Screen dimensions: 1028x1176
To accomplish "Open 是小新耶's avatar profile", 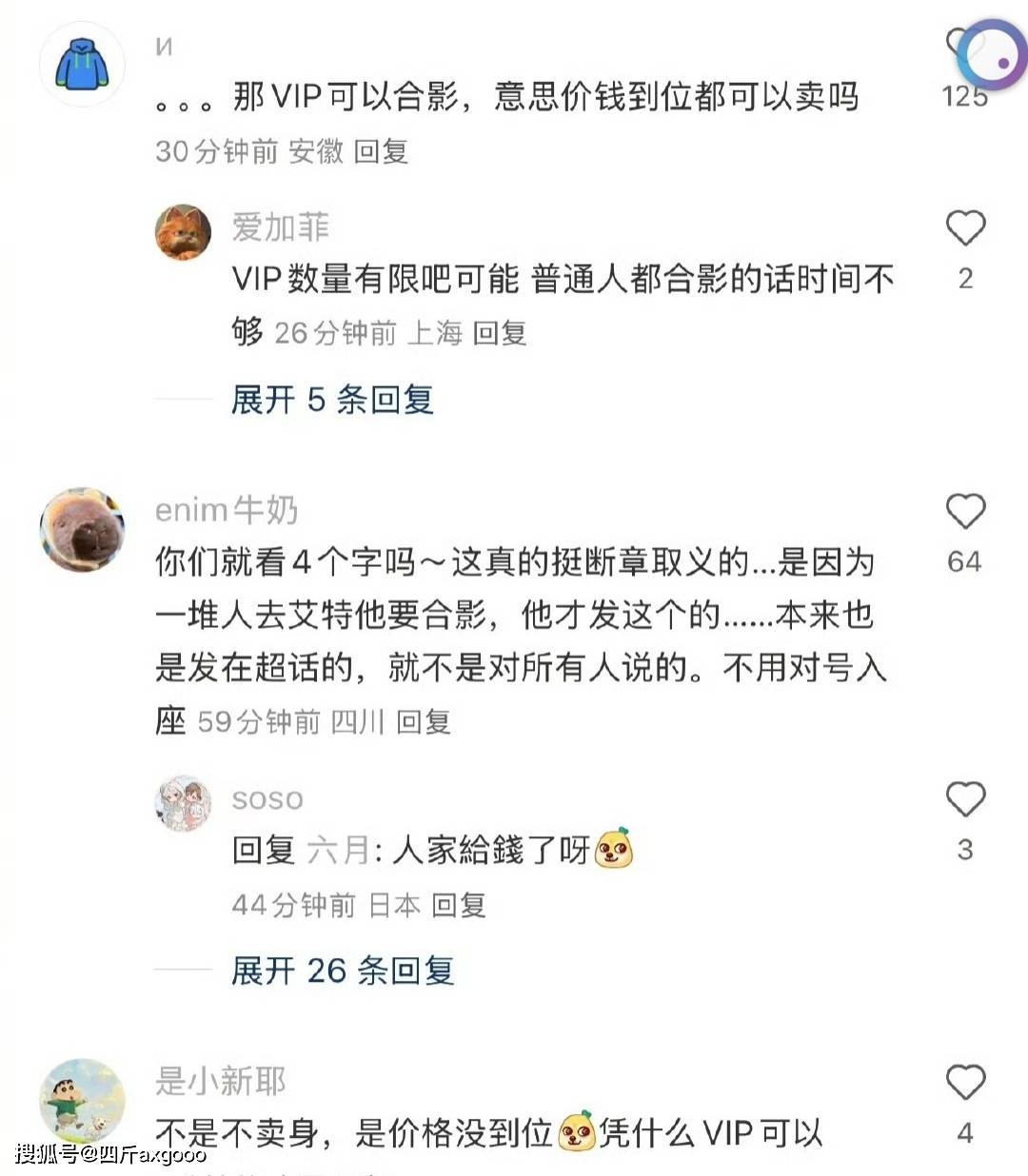I will (82, 1100).
